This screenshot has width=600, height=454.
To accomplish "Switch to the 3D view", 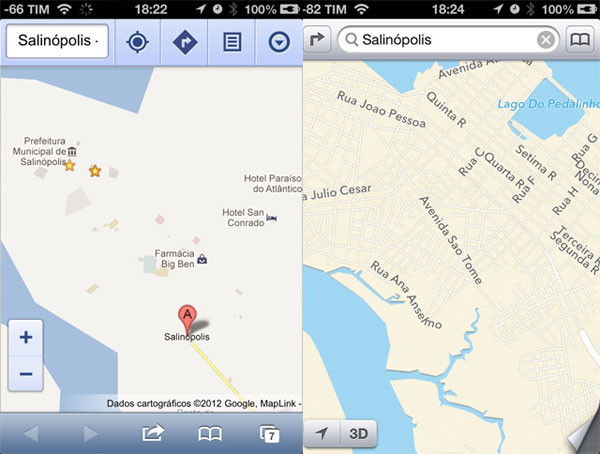I will [x=357, y=433].
